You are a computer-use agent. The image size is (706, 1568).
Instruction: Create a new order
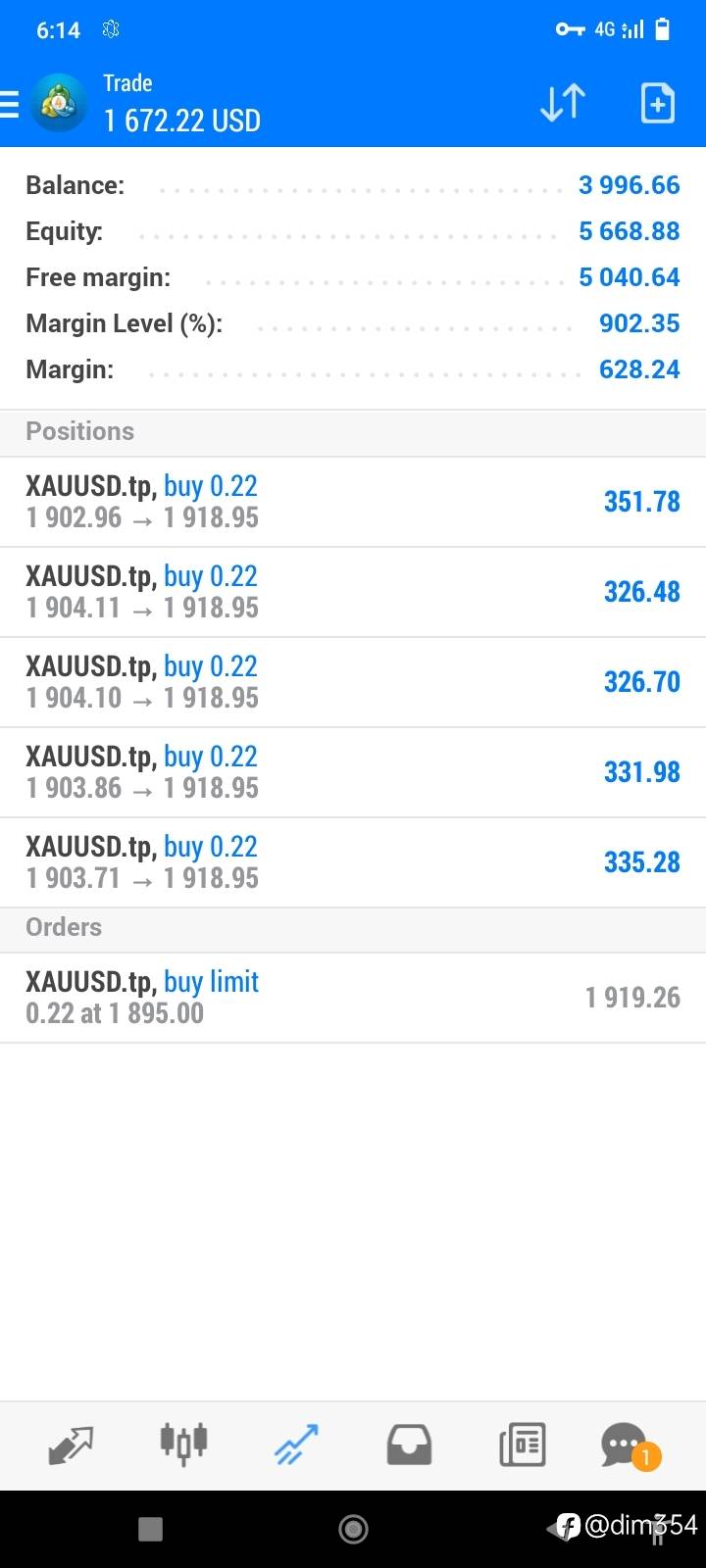657,103
